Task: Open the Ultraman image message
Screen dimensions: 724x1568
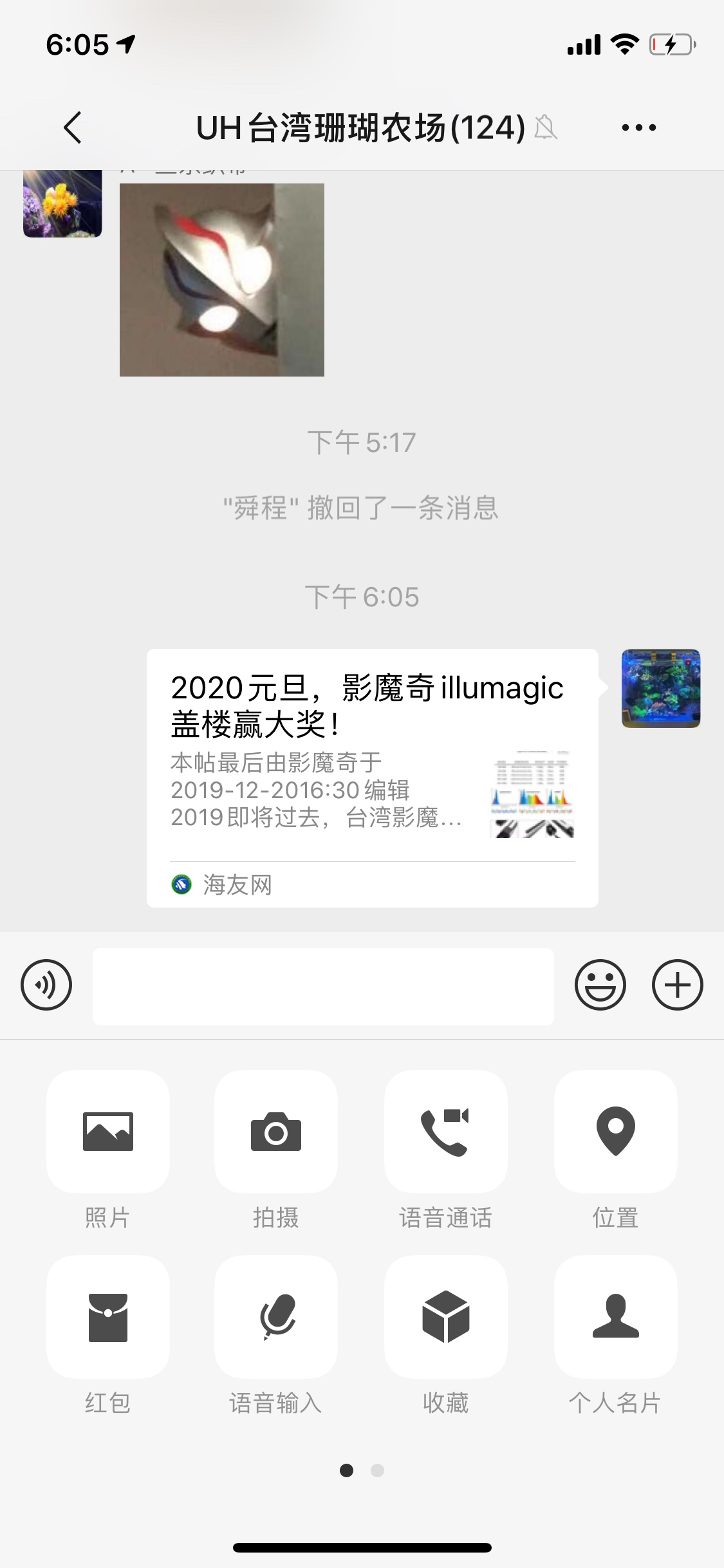Action: coord(222,280)
